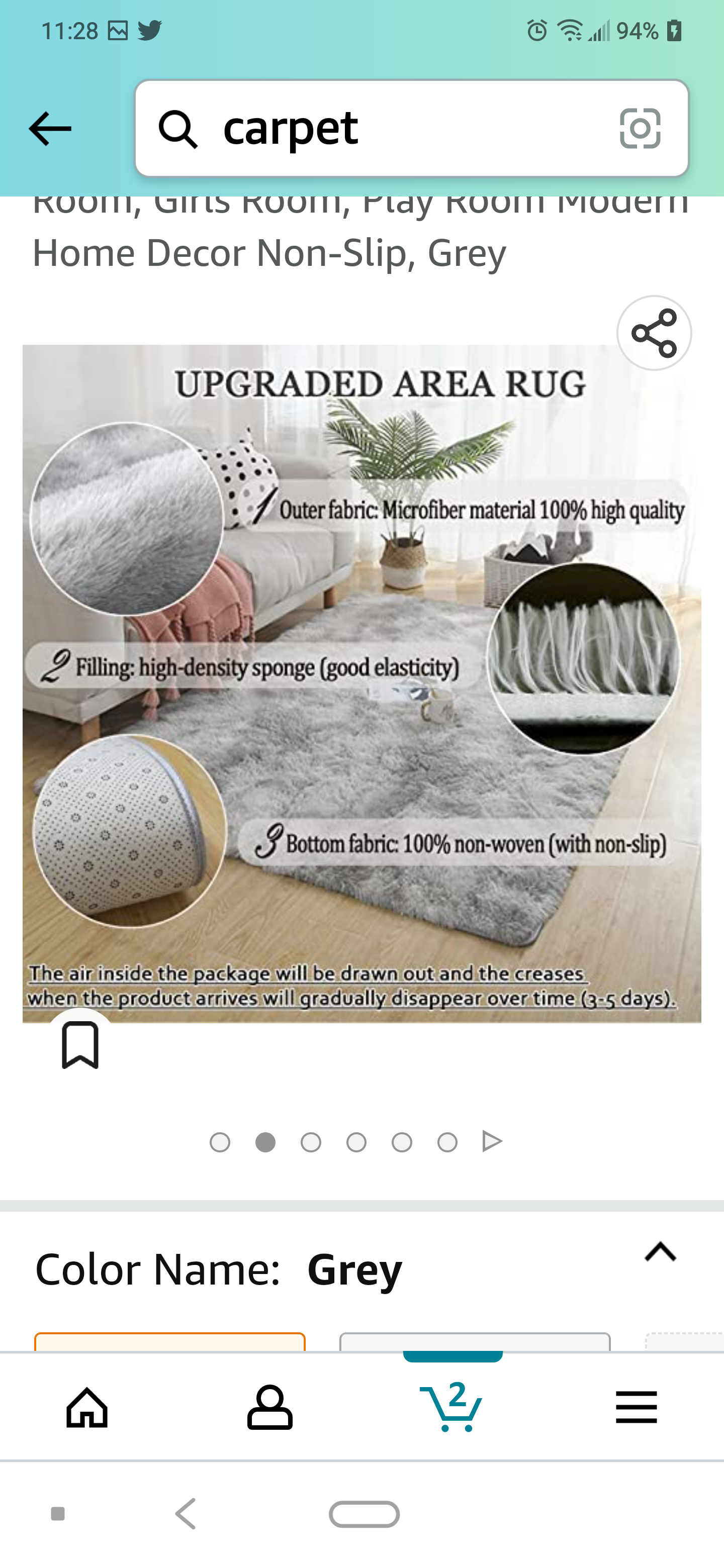Open the hamburger menu tab

[637, 1407]
